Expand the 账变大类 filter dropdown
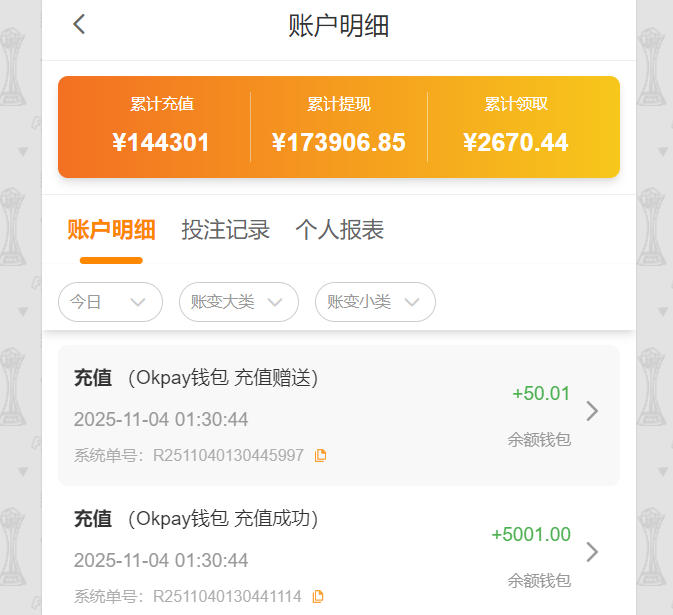This screenshot has height=615, width=673. 238,302
